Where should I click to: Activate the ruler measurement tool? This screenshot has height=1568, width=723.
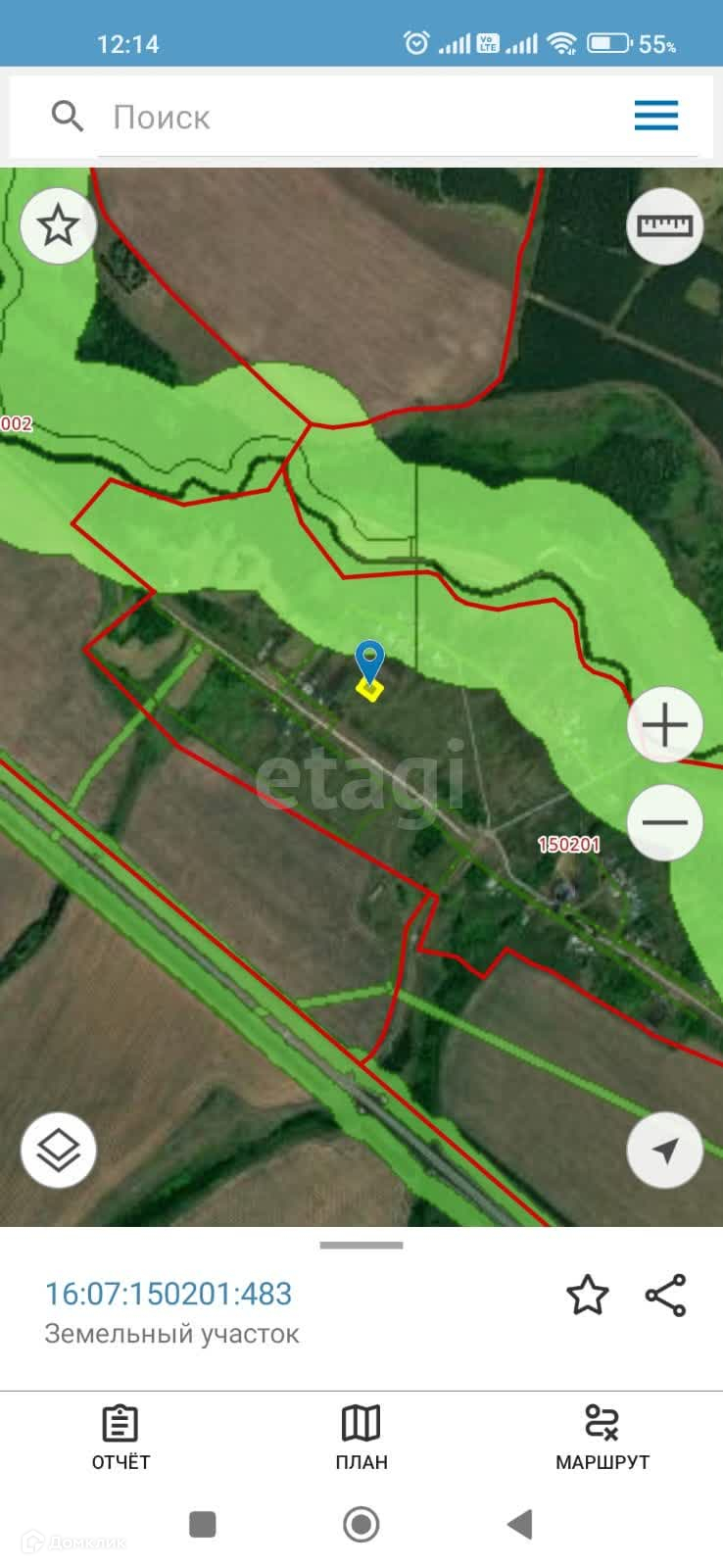coord(664,225)
